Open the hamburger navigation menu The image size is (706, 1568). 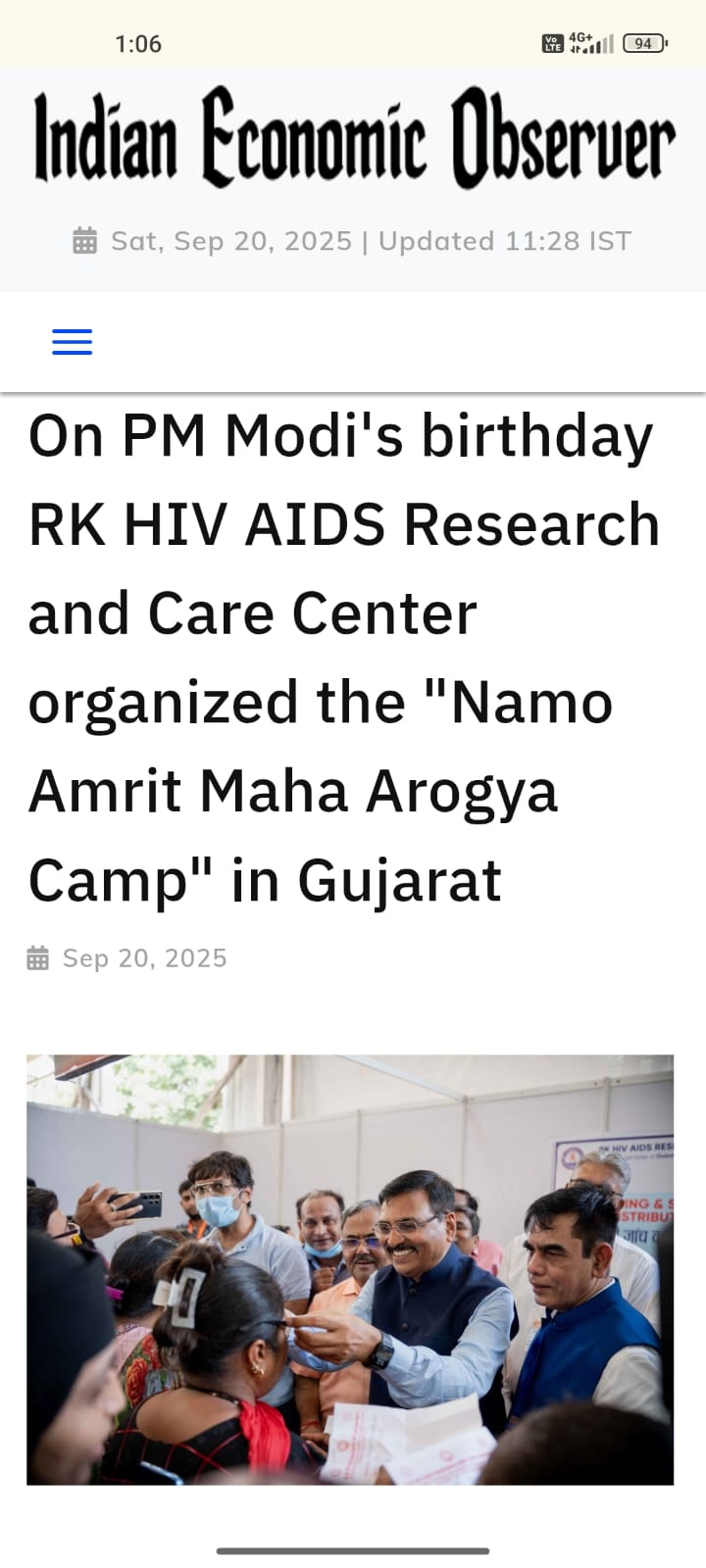[x=72, y=342]
